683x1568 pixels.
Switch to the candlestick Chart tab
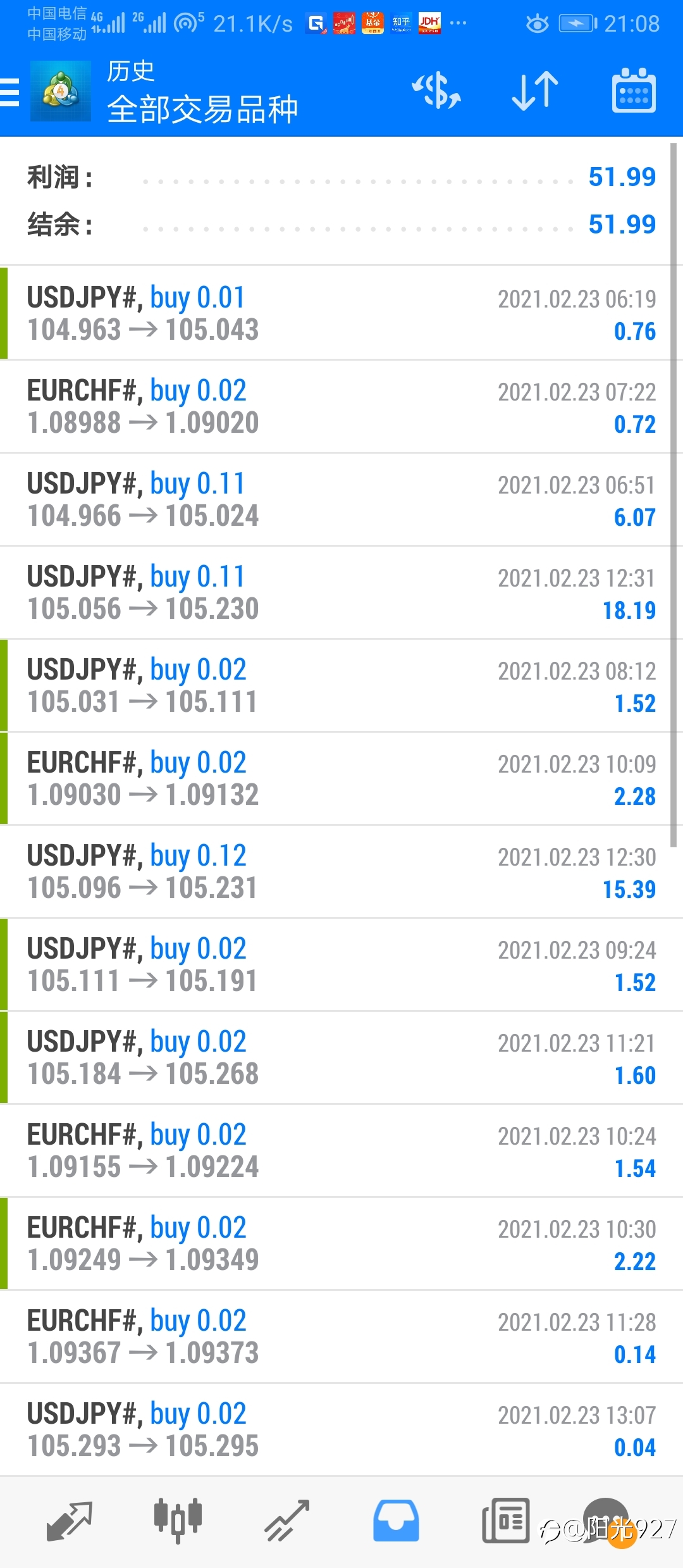(178, 1521)
